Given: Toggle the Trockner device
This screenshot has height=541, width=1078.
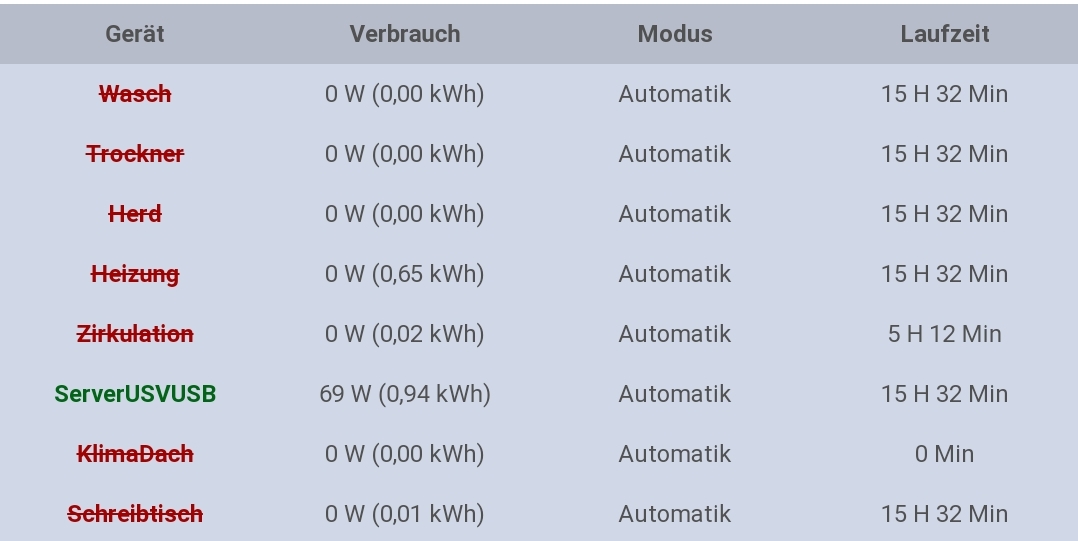Looking at the screenshot, I should [x=135, y=154].
